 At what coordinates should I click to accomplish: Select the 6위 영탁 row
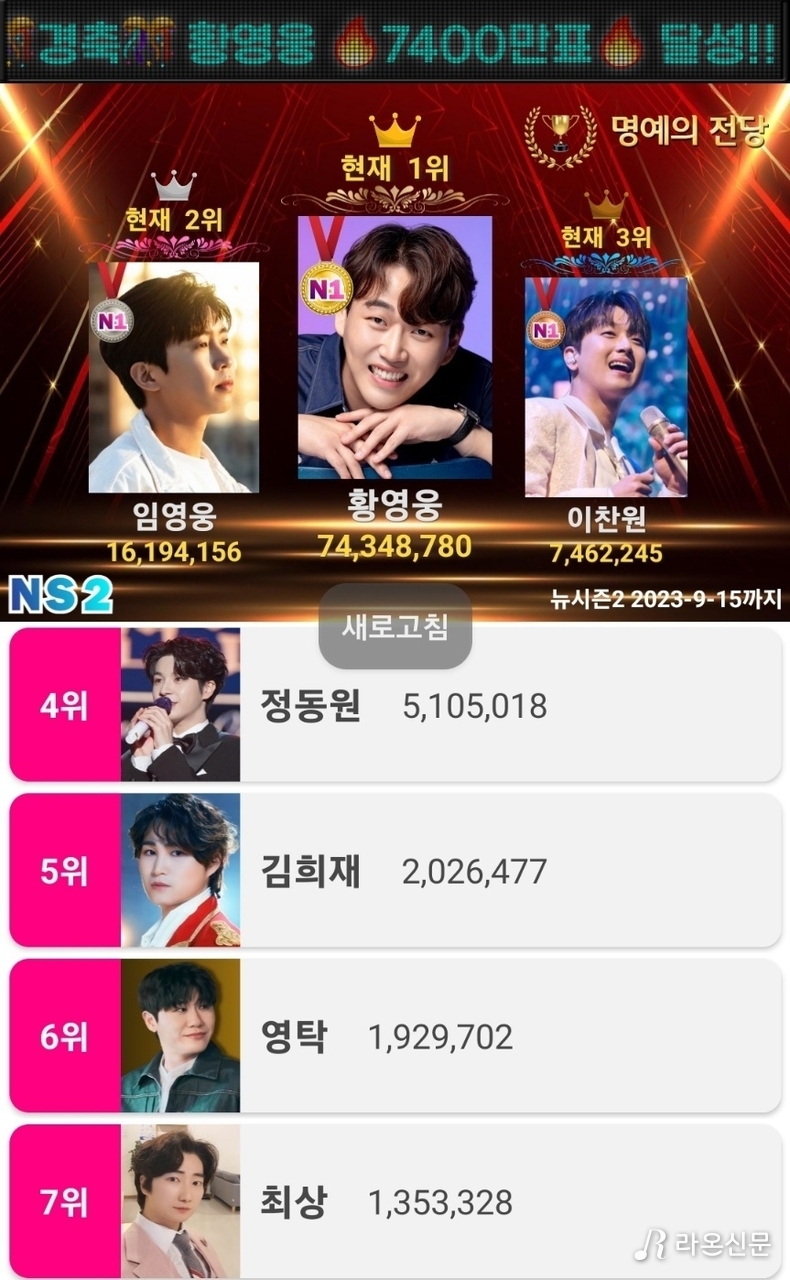[x=395, y=1036]
